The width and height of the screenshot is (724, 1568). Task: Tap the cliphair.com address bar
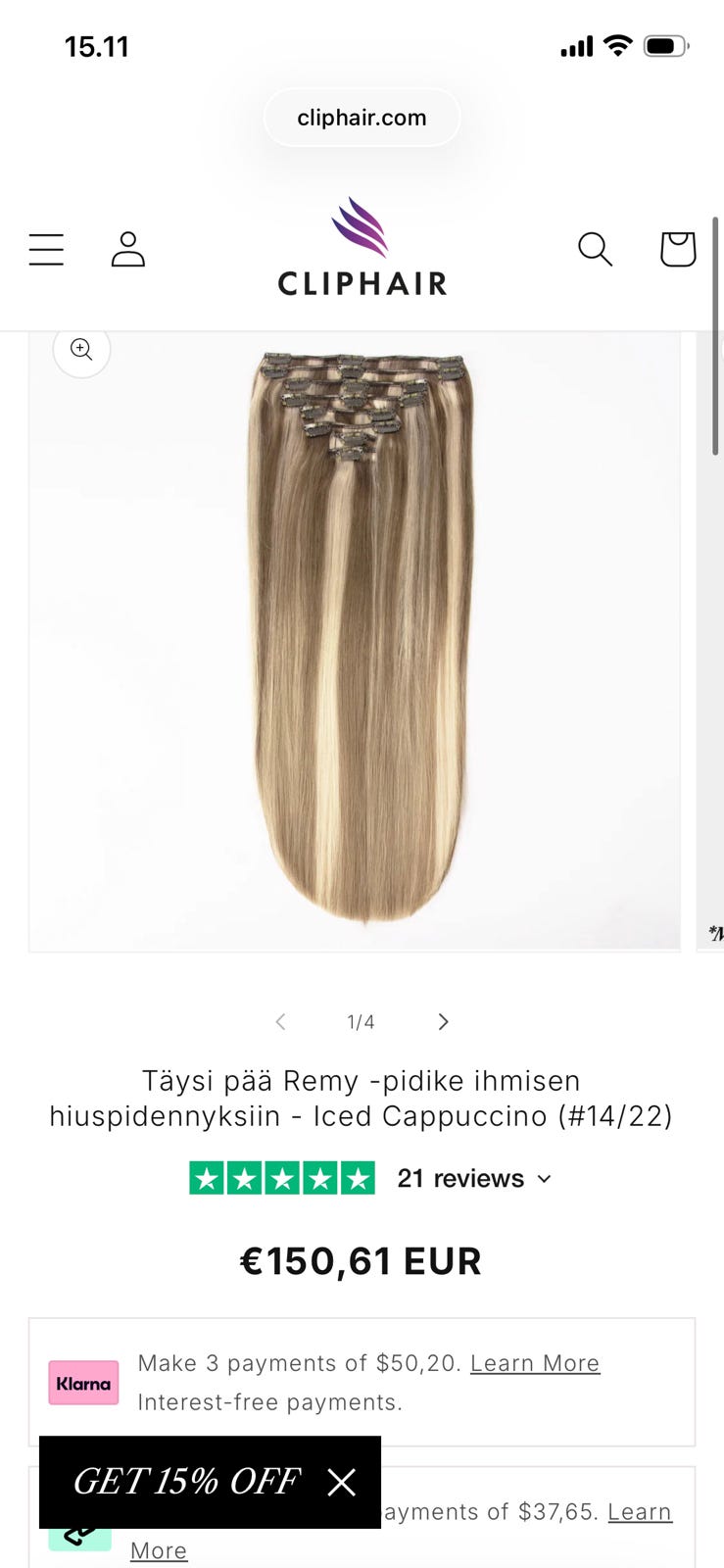tap(362, 118)
